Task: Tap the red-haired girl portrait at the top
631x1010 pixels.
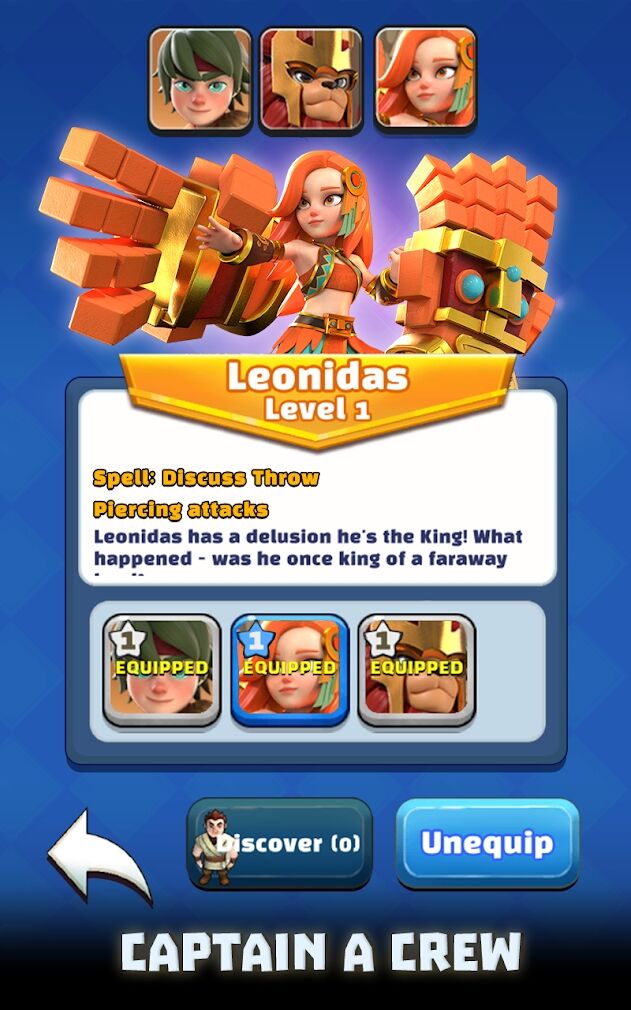Action: (x=425, y=79)
